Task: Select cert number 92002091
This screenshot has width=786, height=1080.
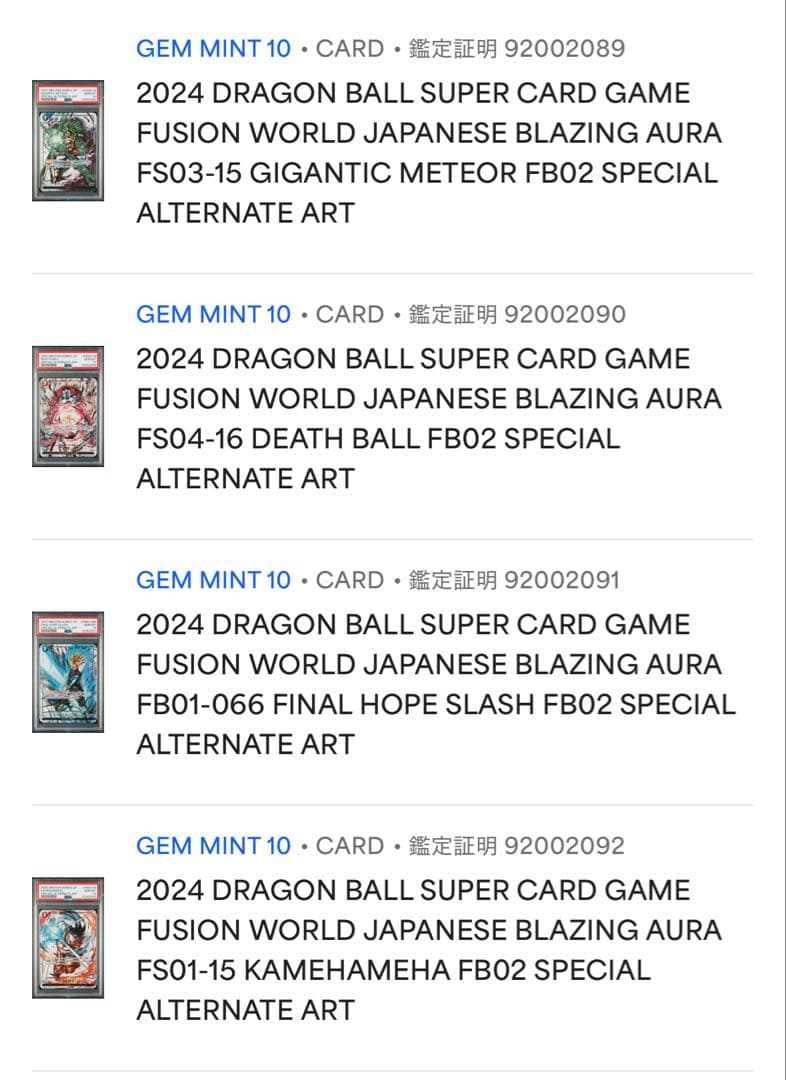Action: (564, 580)
